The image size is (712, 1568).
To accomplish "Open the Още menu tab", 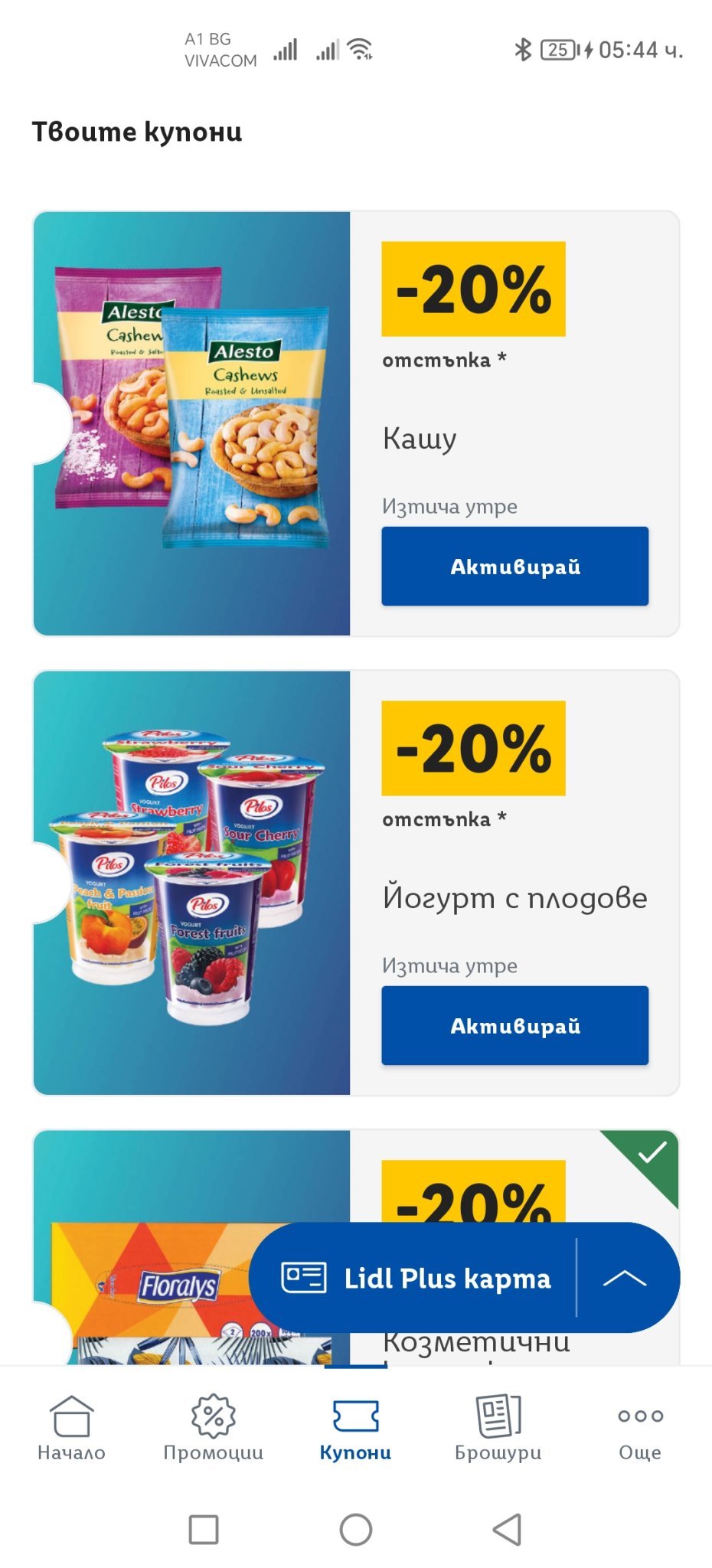I will click(640, 1428).
